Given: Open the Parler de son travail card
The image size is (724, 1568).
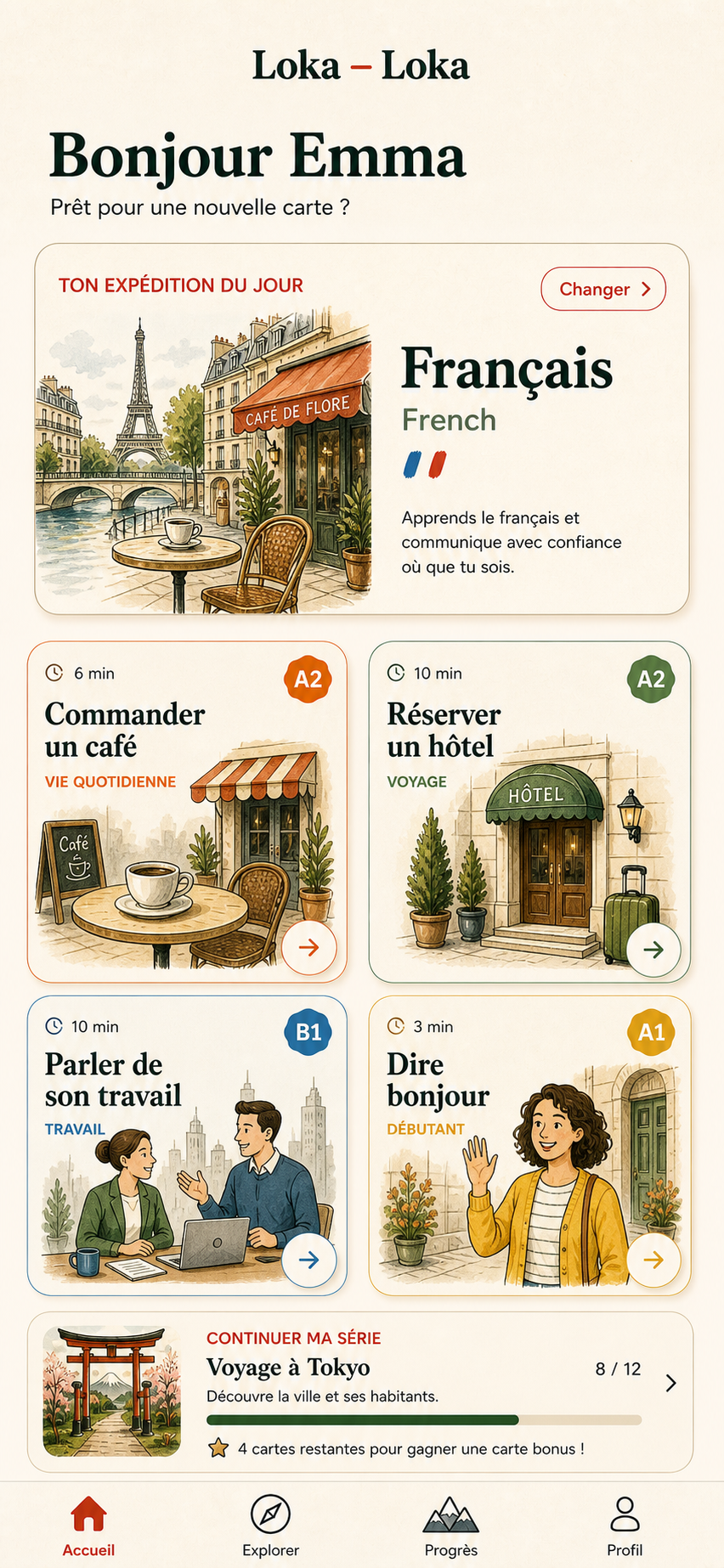Looking at the screenshot, I should pyautogui.click(x=187, y=1146).
